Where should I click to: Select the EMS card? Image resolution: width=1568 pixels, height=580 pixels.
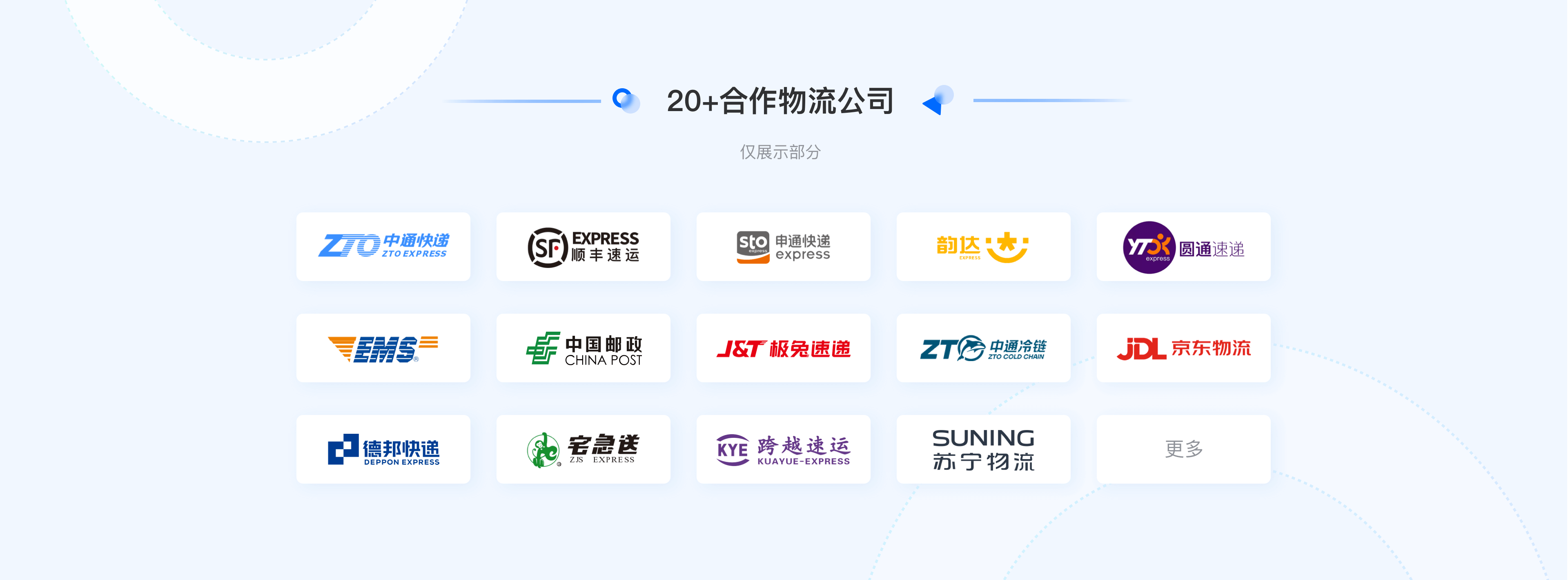383,348
